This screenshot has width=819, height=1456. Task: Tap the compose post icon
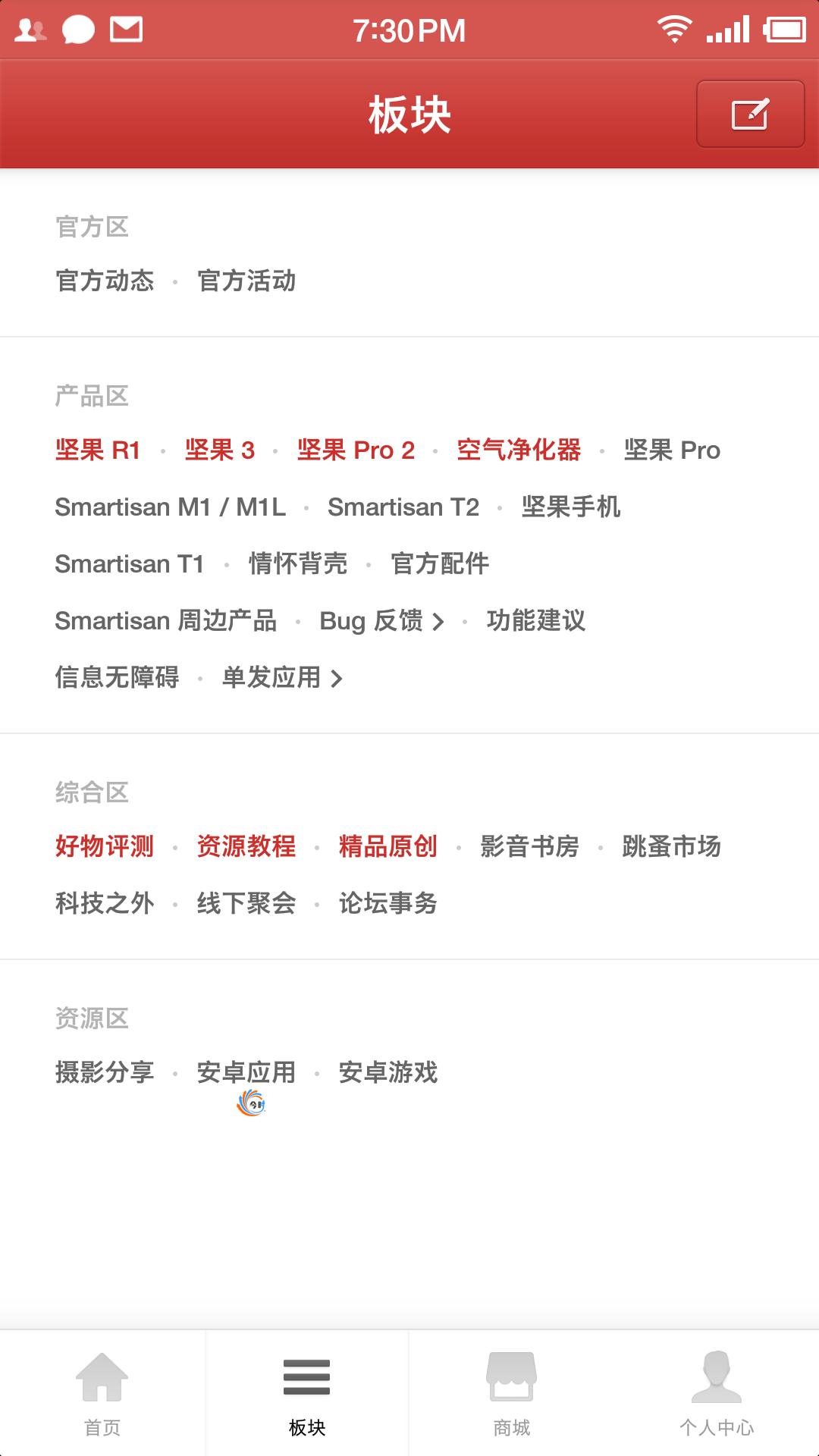click(750, 114)
